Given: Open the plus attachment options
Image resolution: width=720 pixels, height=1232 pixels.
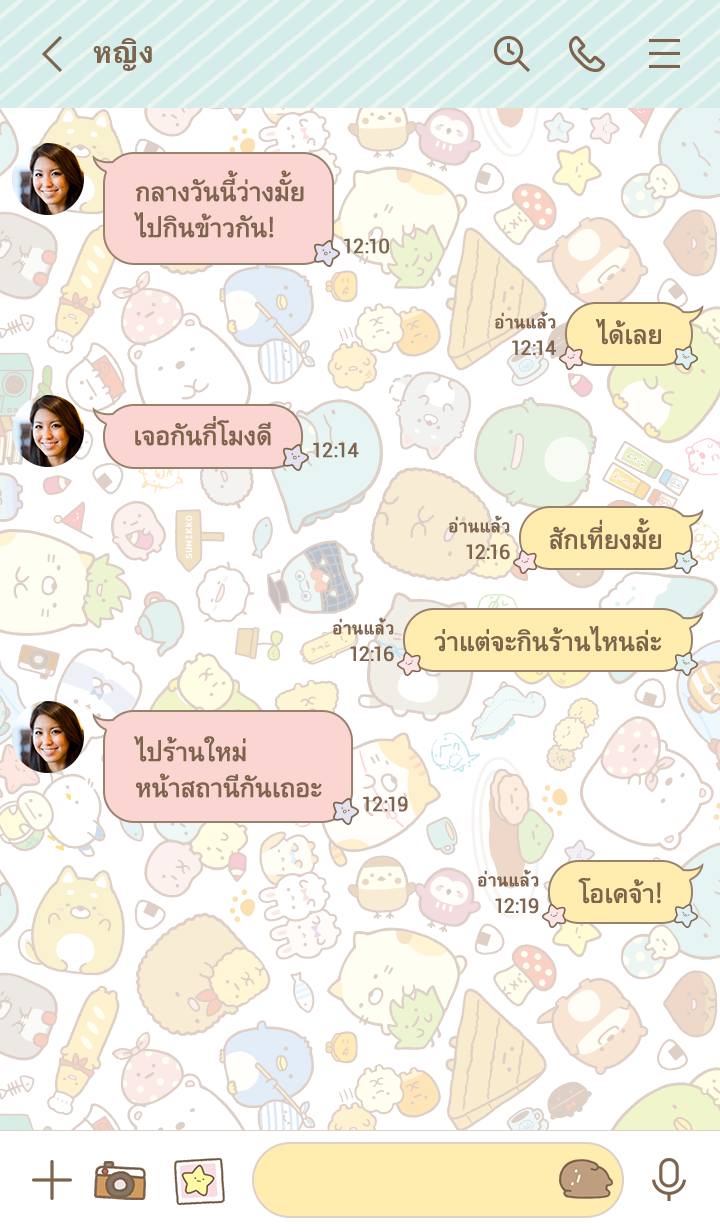Looking at the screenshot, I should pyautogui.click(x=52, y=1181).
